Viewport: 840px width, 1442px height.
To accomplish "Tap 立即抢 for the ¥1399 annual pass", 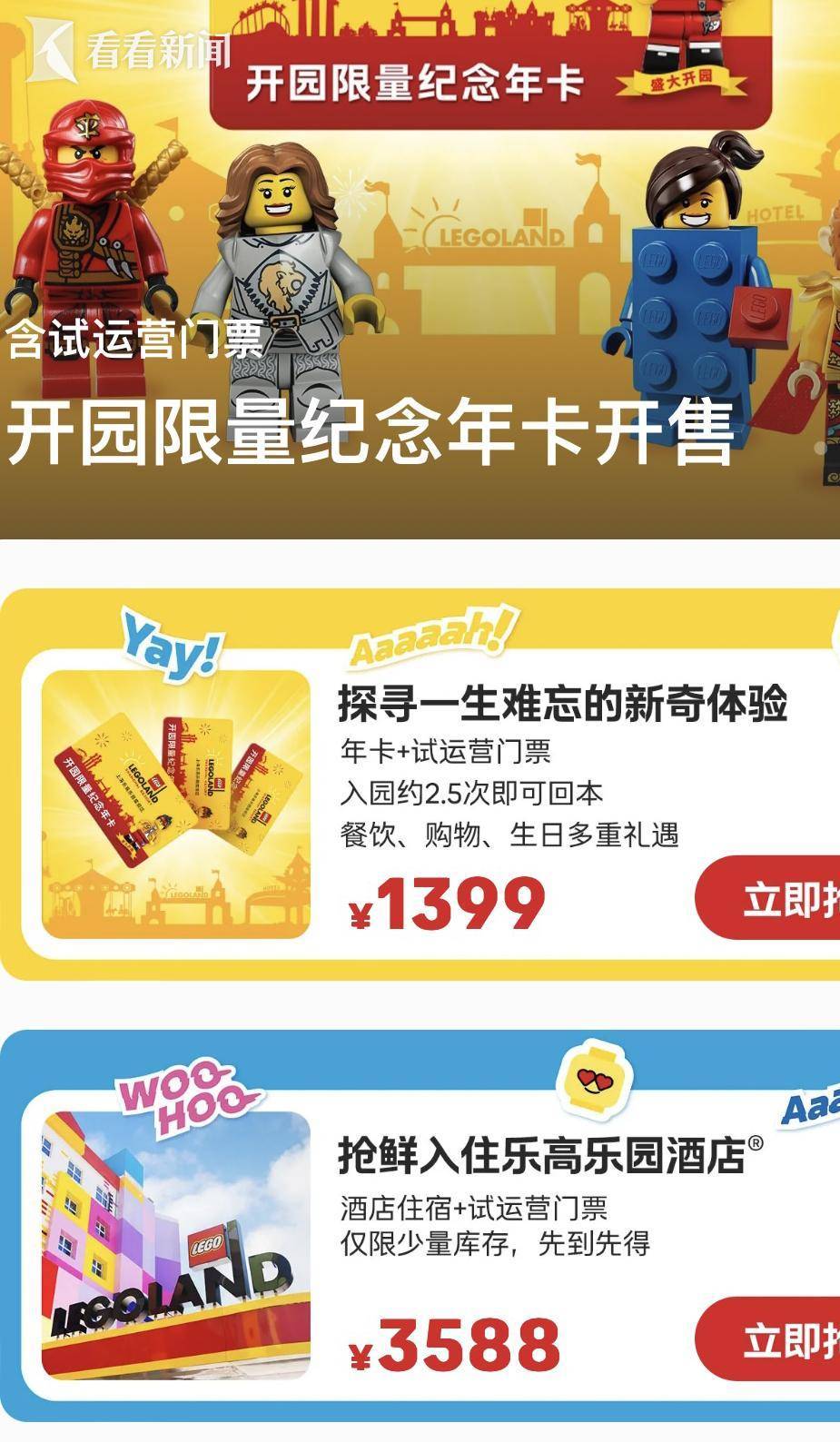I will tap(776, 897).
